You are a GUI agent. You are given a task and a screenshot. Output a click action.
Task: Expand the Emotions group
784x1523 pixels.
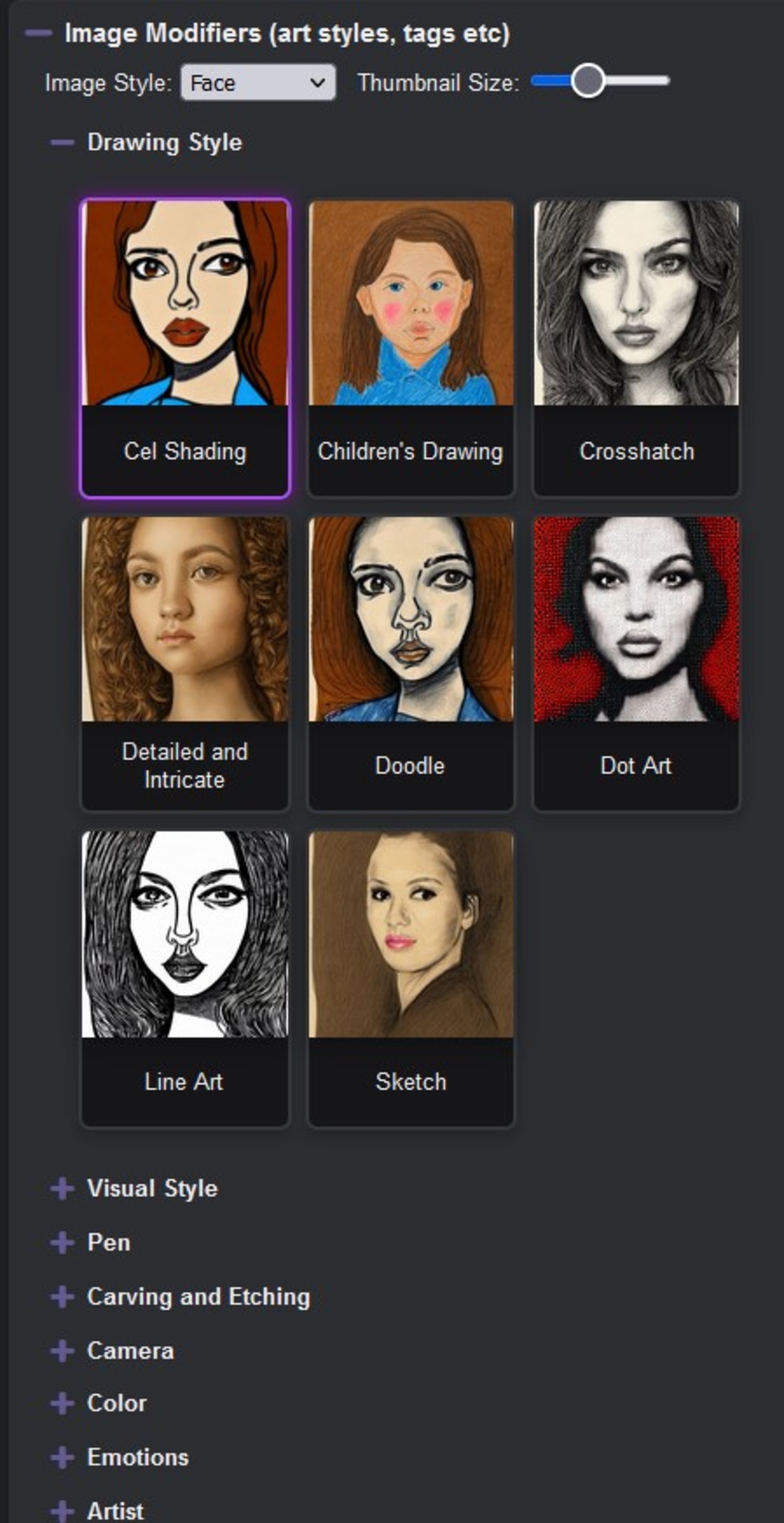point(62,1457)
